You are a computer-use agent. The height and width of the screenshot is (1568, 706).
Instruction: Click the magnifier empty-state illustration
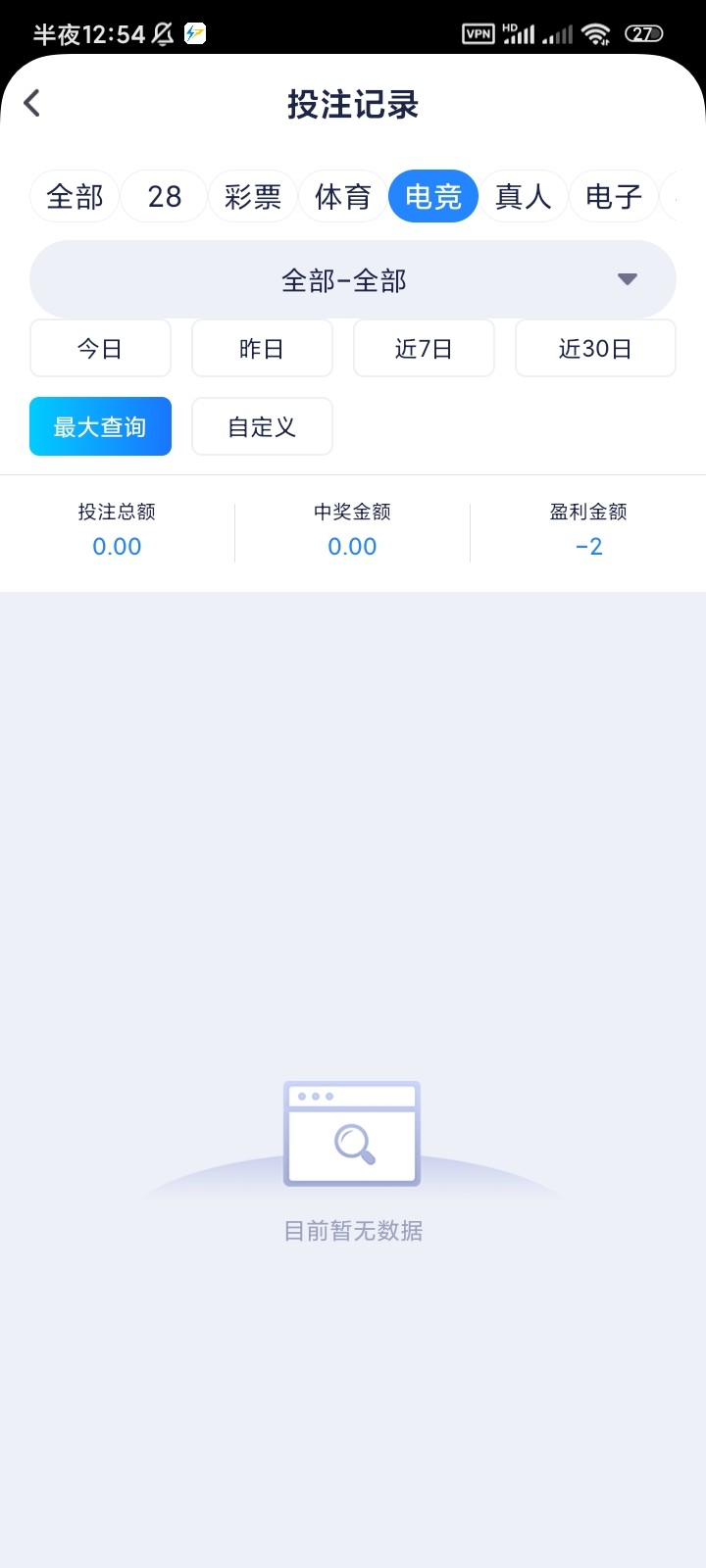pyautogui.click(x=352, y=1134)
